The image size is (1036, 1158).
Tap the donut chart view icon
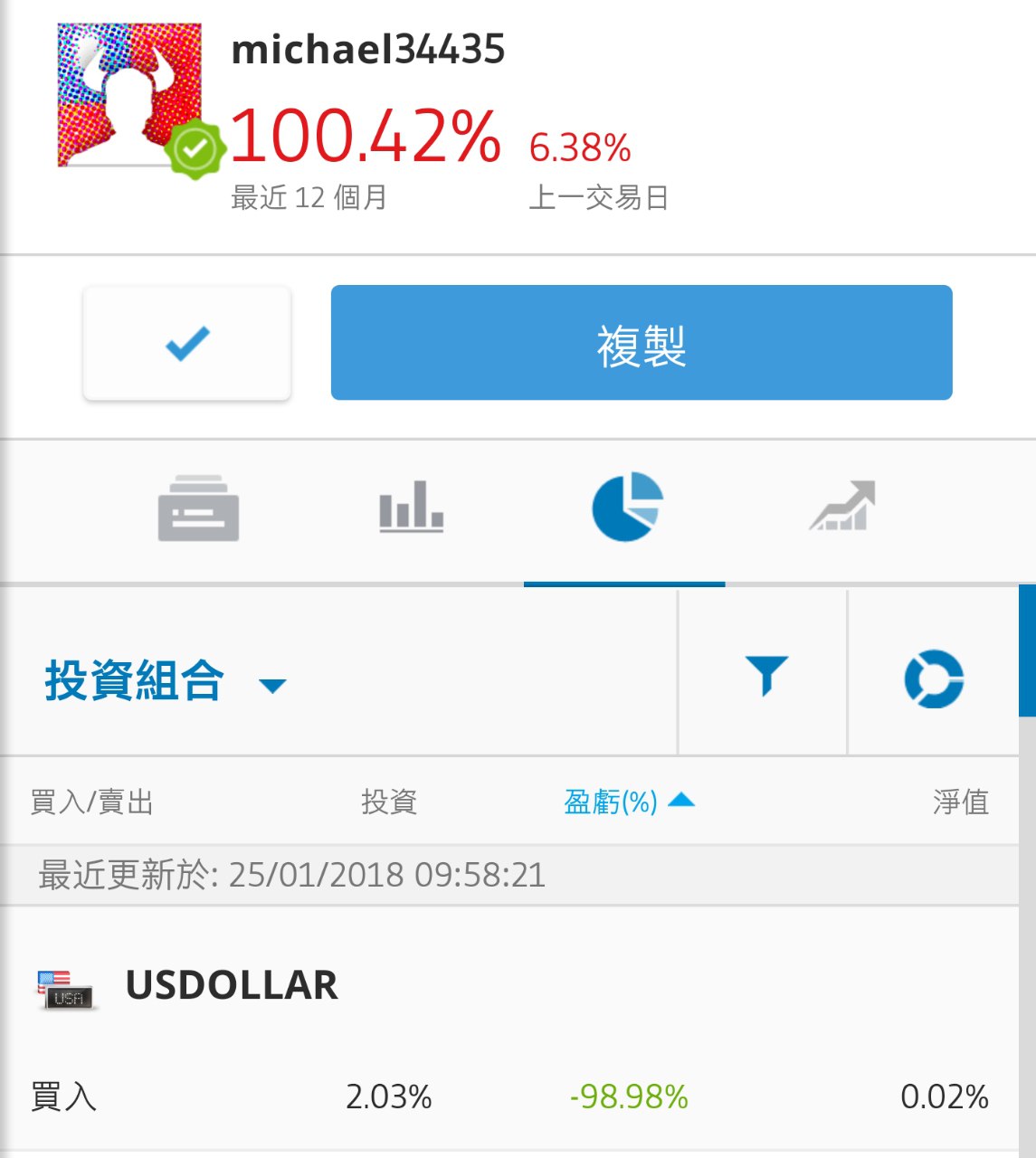(933, 678)
